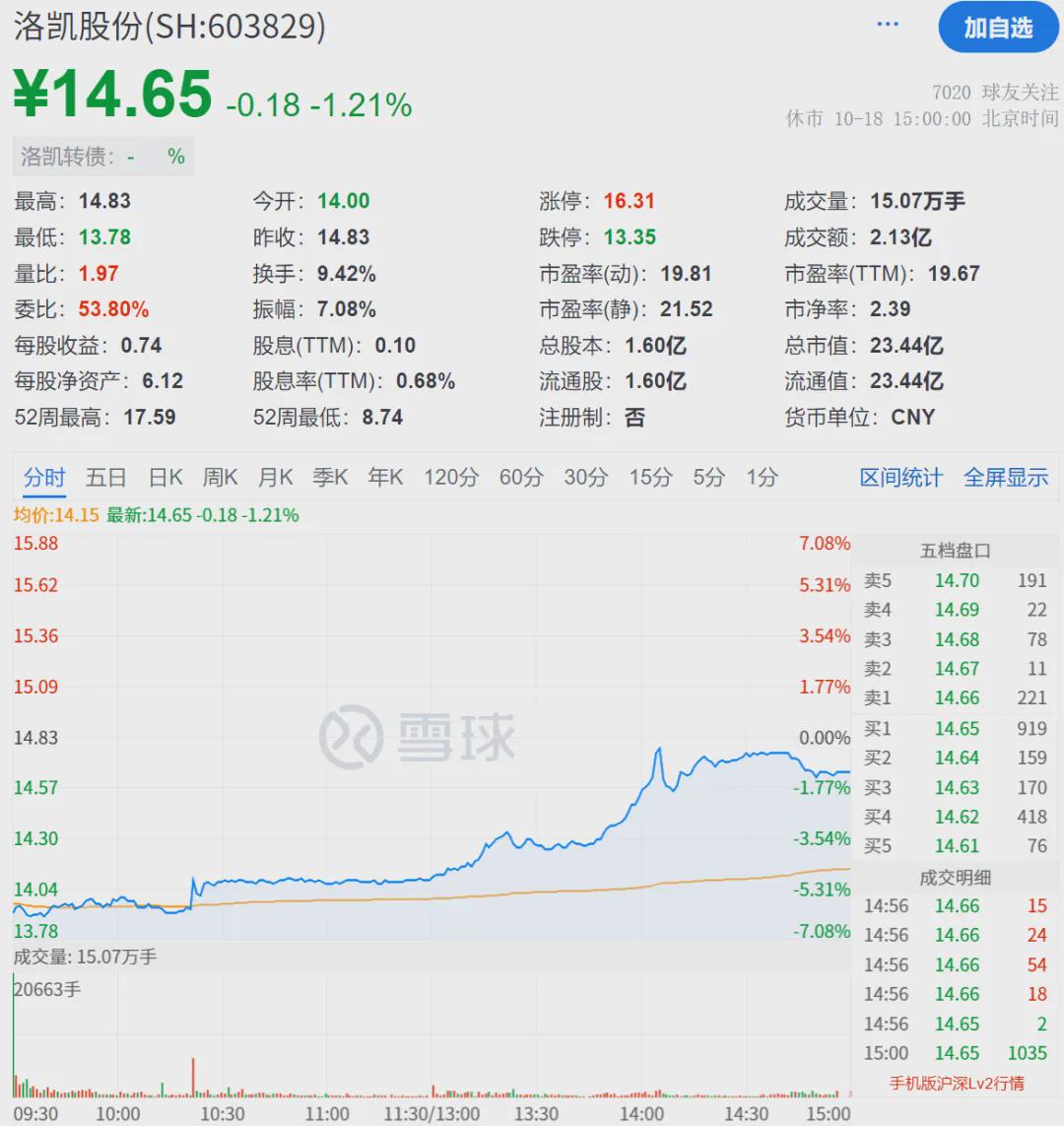Show the 周K weekly chart

220,478
